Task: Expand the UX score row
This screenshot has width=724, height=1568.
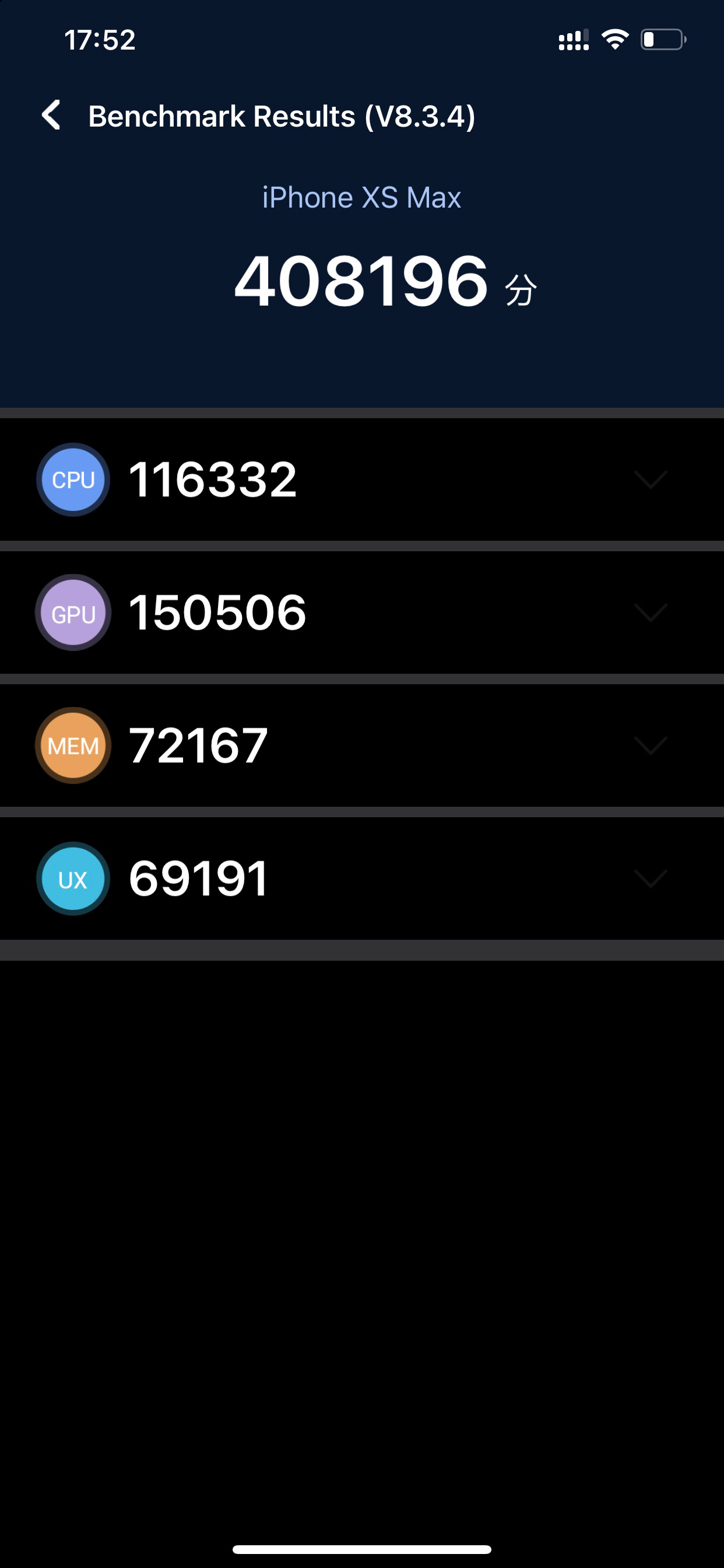Action: tap(651, 878)
